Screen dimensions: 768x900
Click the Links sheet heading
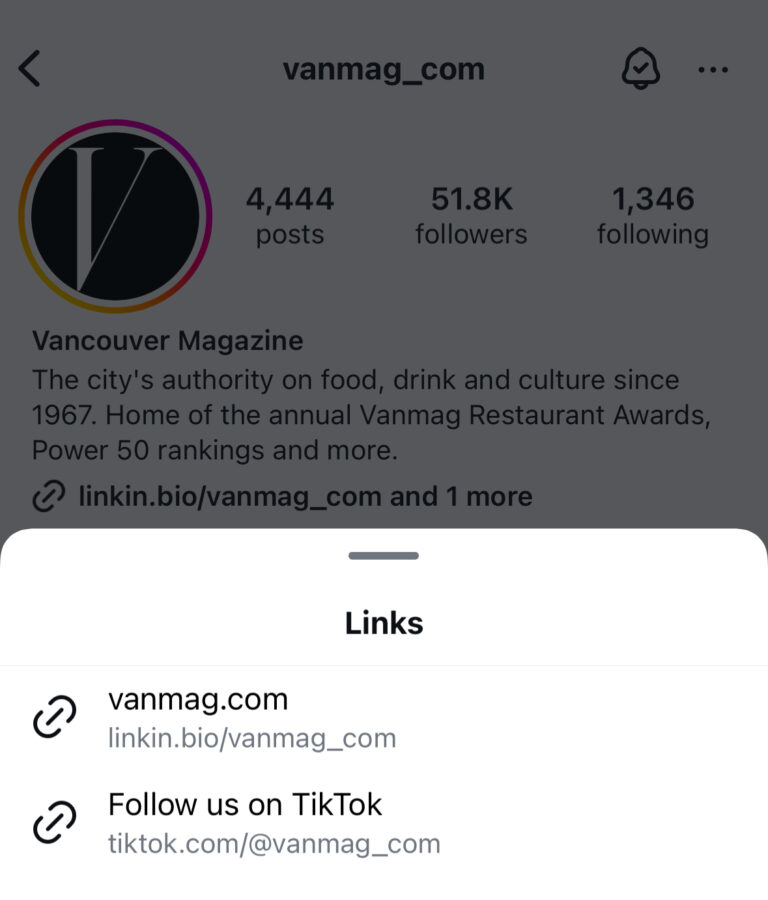click(x=383, y=622)
